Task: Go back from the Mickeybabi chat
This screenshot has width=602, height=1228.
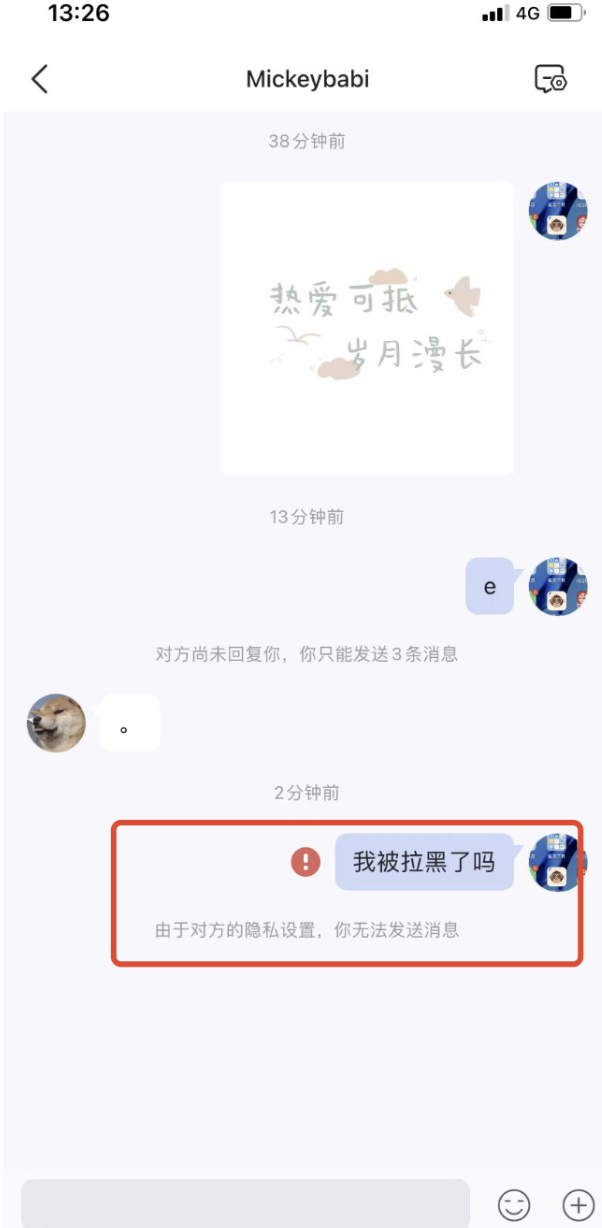Action: [x=40, y=80]
